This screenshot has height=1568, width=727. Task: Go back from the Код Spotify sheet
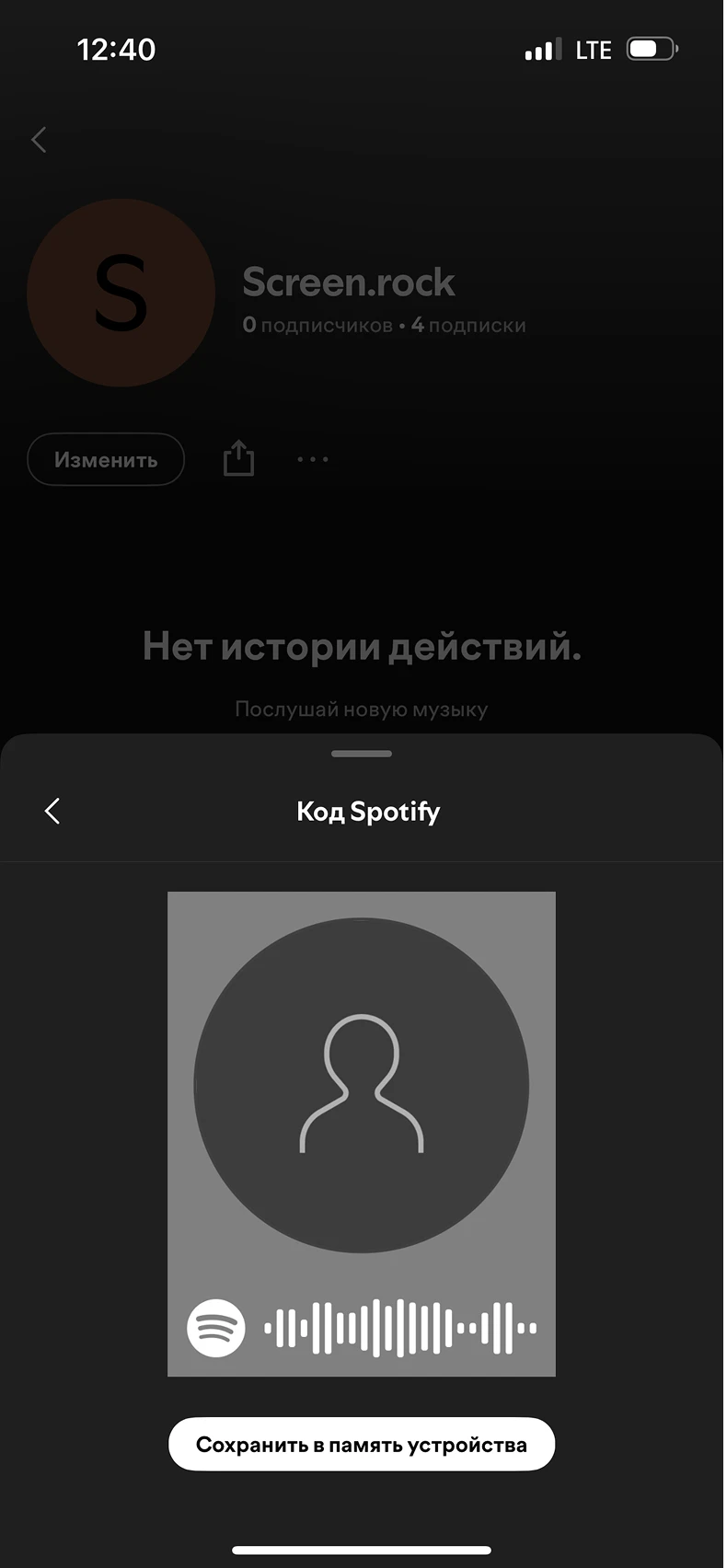(52, 811)
